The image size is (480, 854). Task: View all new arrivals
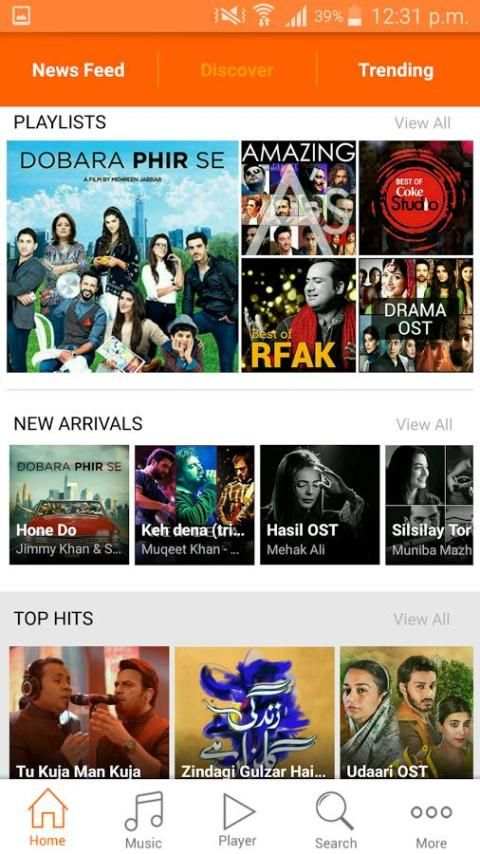point(424,424)
